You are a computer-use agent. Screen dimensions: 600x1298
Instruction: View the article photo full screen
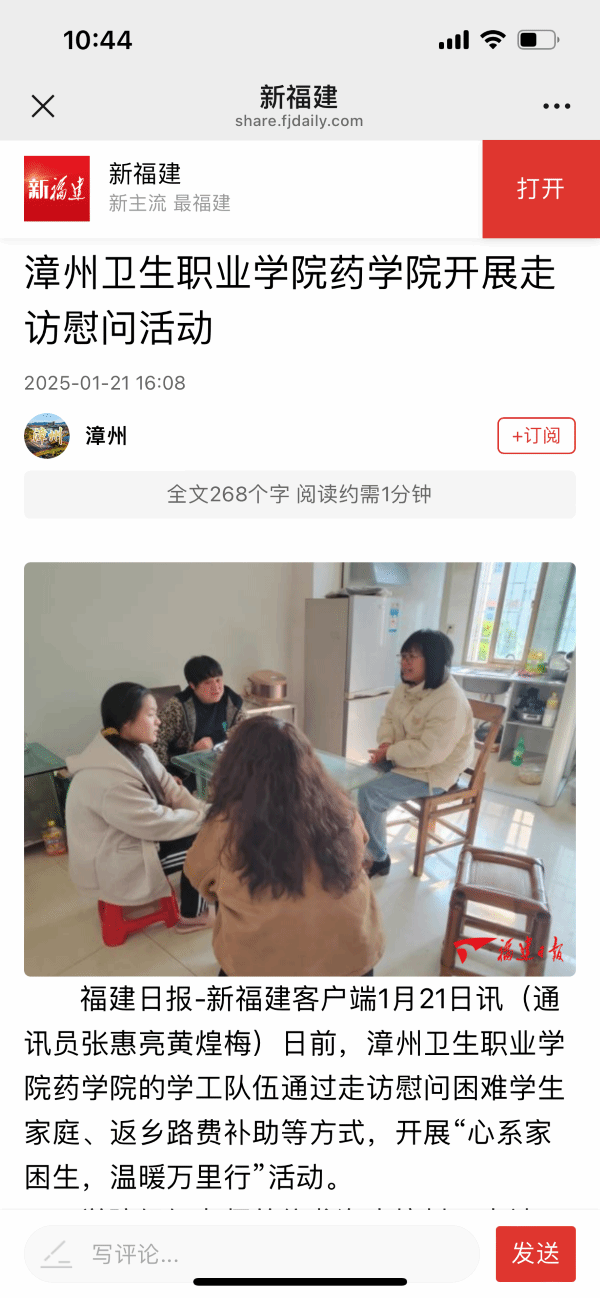click(x=300, y=768)
